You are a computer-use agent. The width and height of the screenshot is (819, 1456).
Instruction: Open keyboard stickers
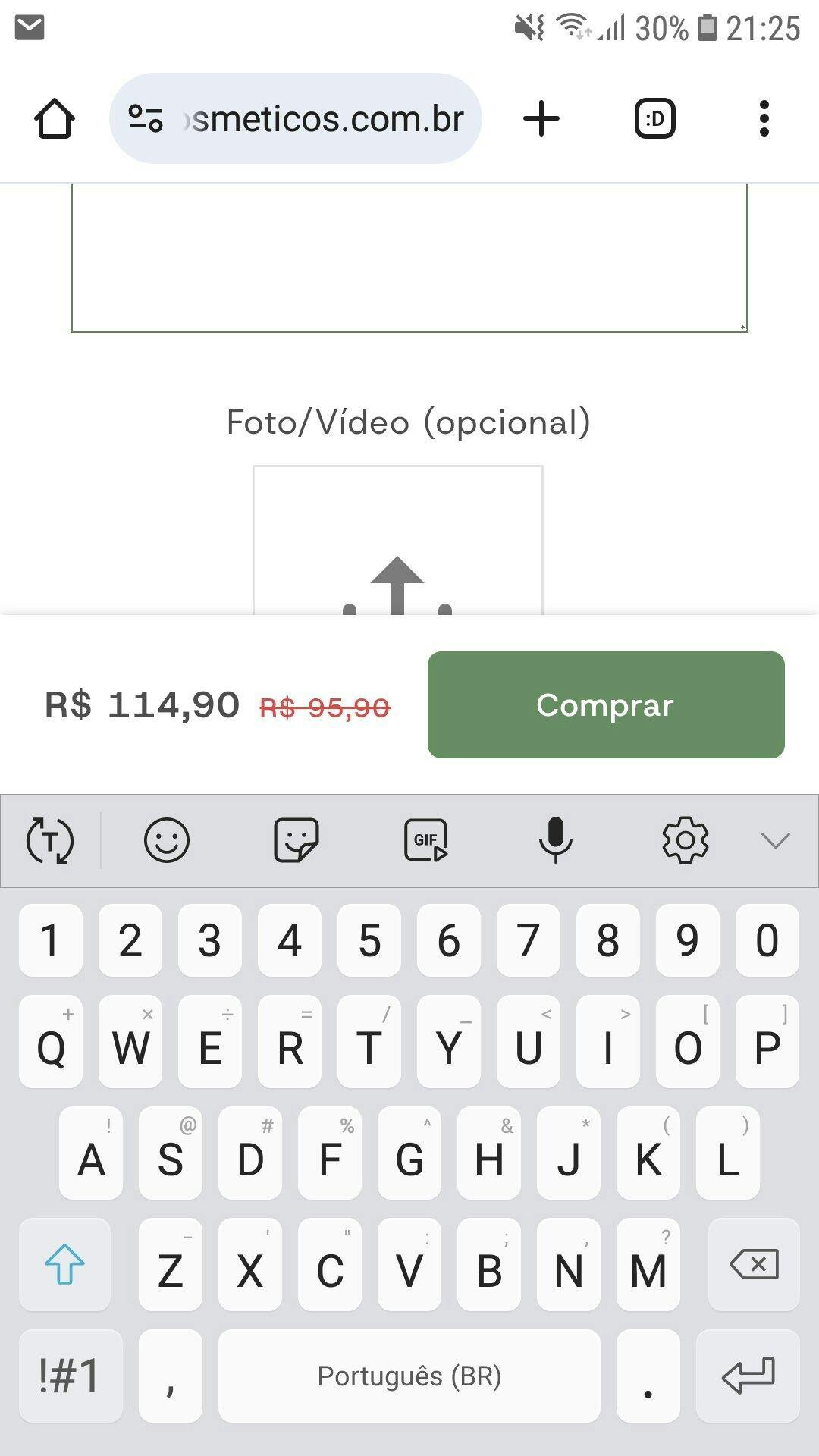coord(296,840)
